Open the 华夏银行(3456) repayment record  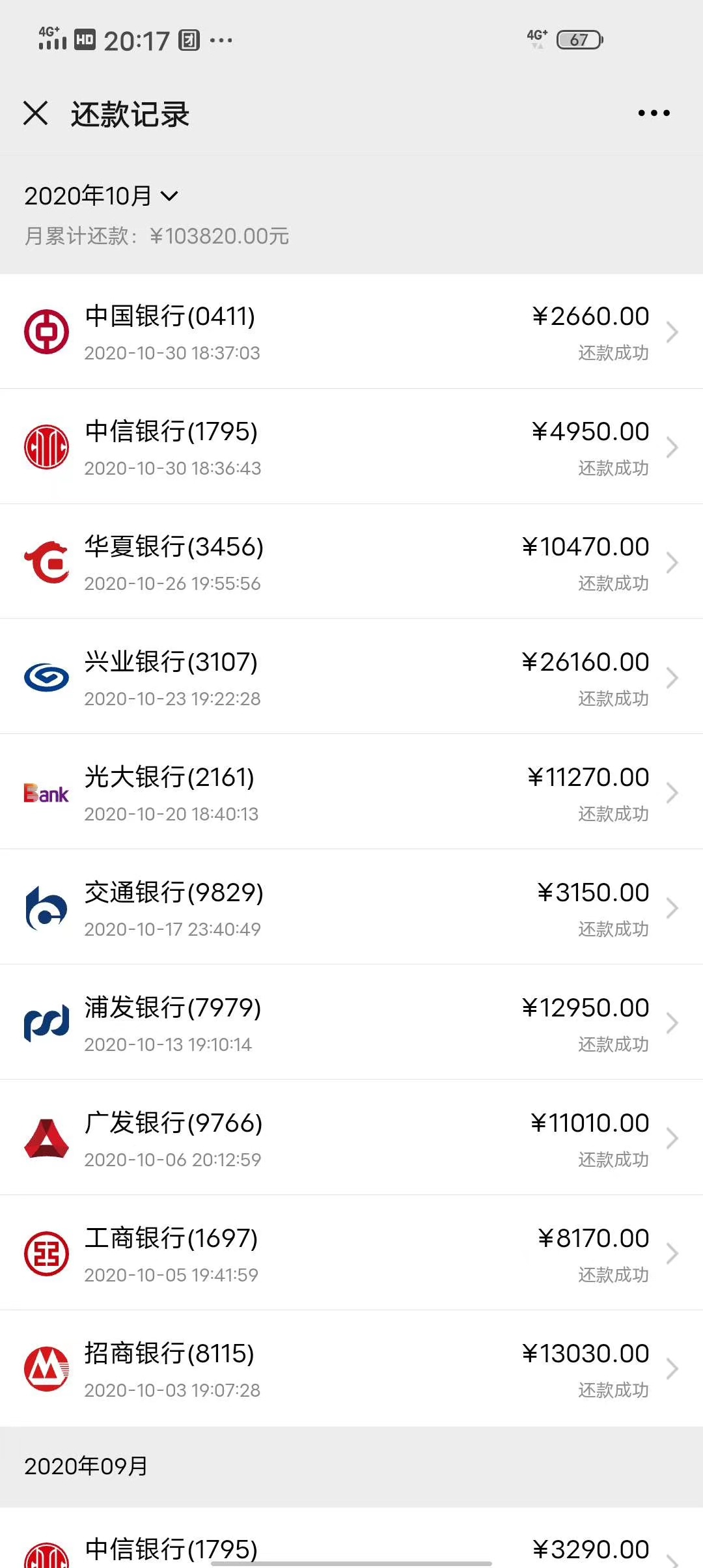[351, 562]
